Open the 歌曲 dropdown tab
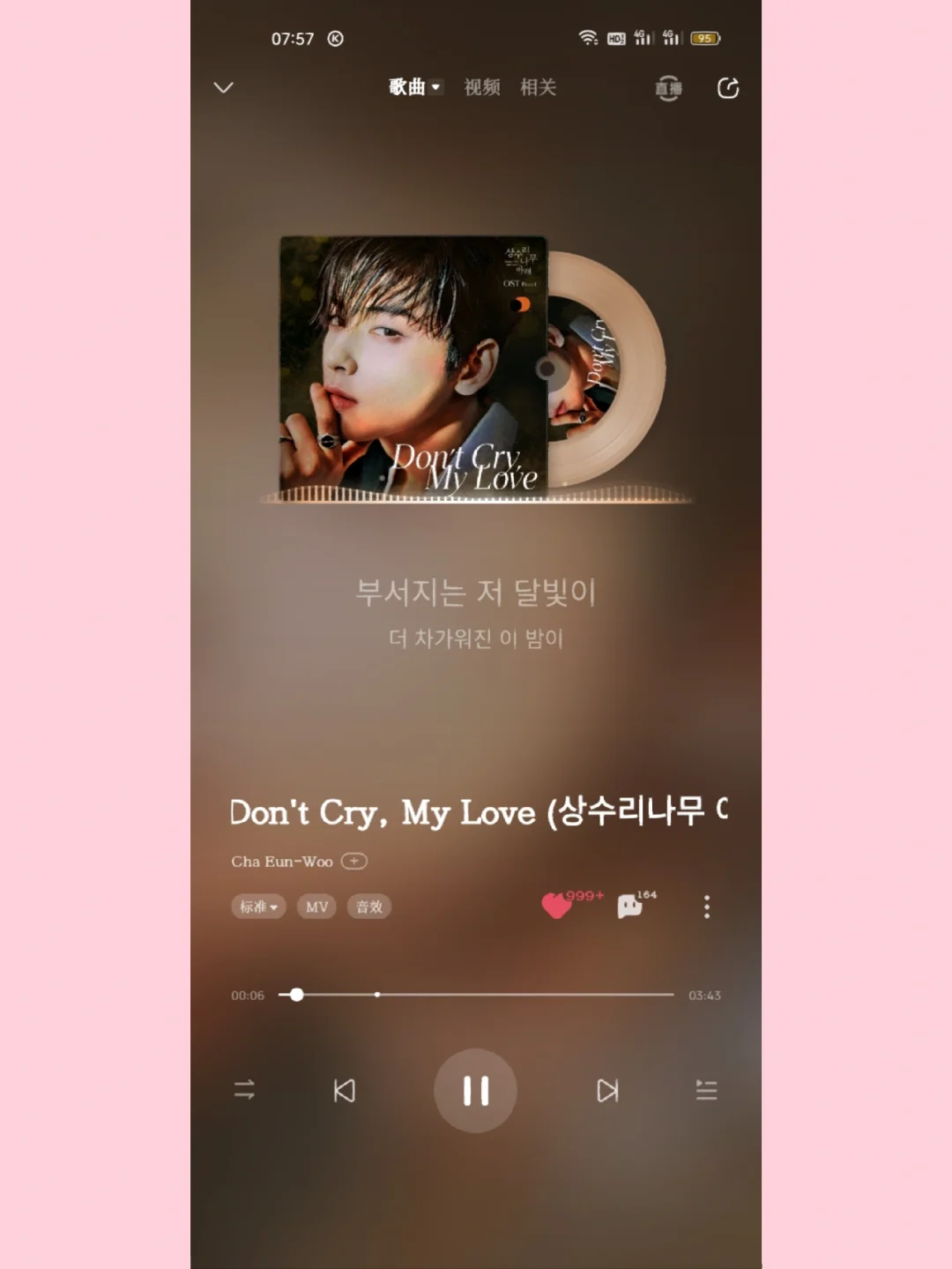 [x=413, y=87]
